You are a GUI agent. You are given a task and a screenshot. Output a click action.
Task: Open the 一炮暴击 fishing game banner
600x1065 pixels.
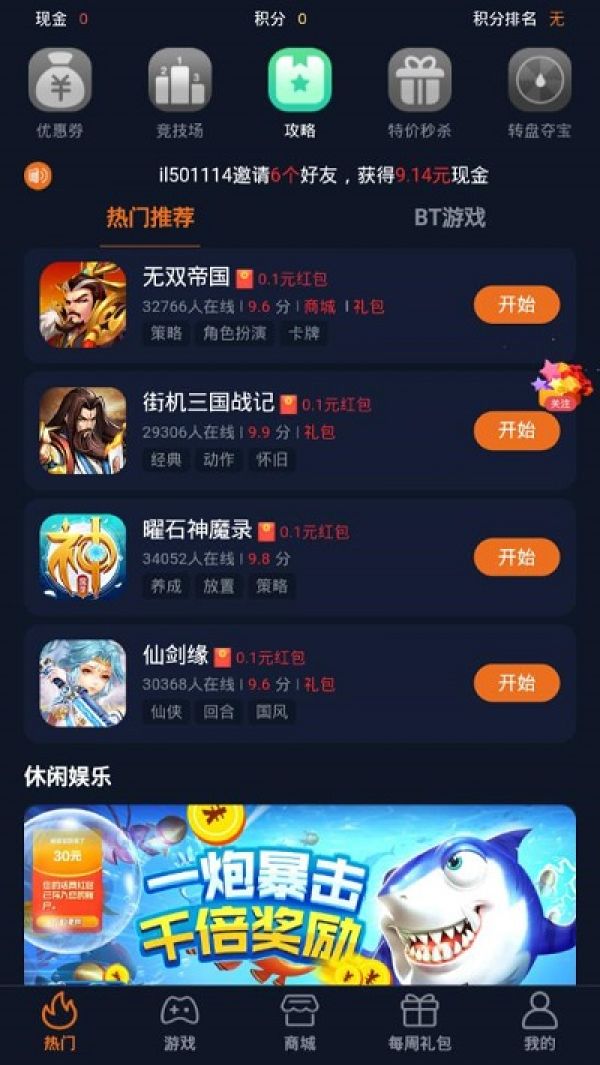(300, 895)
